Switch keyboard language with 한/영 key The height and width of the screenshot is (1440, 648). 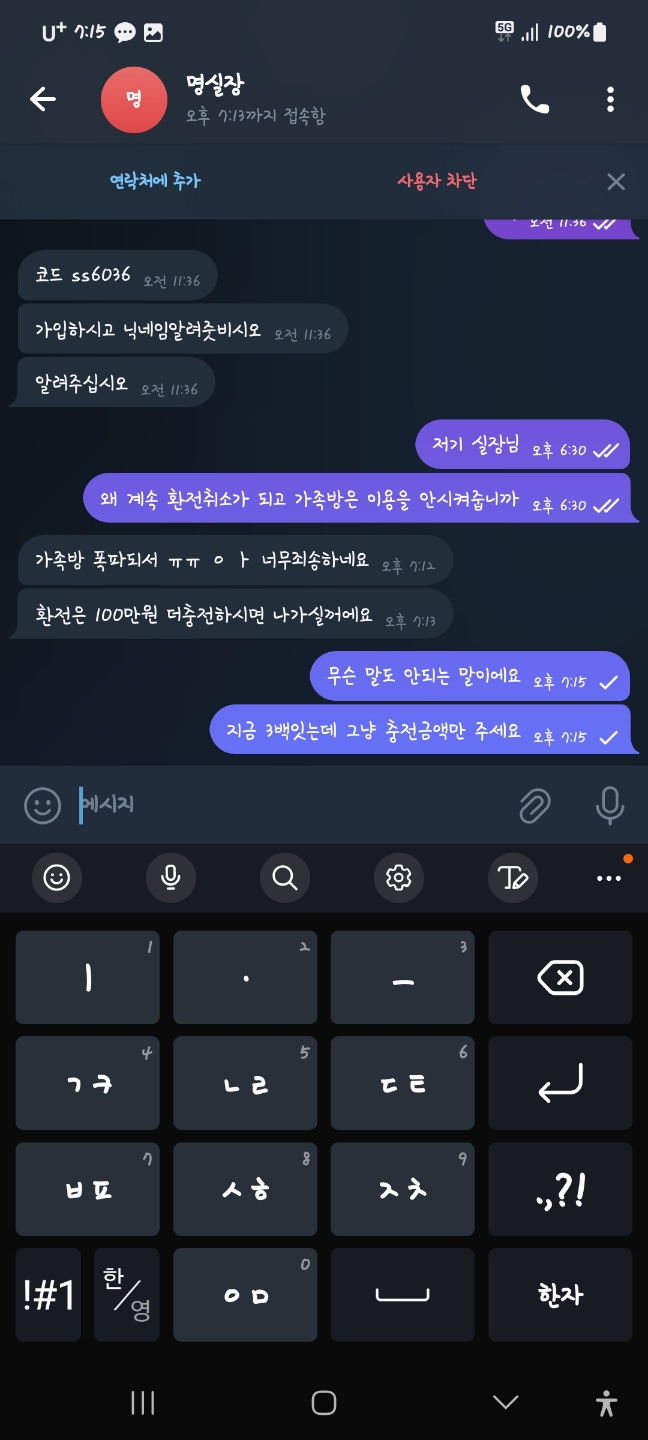[127, 1294]
